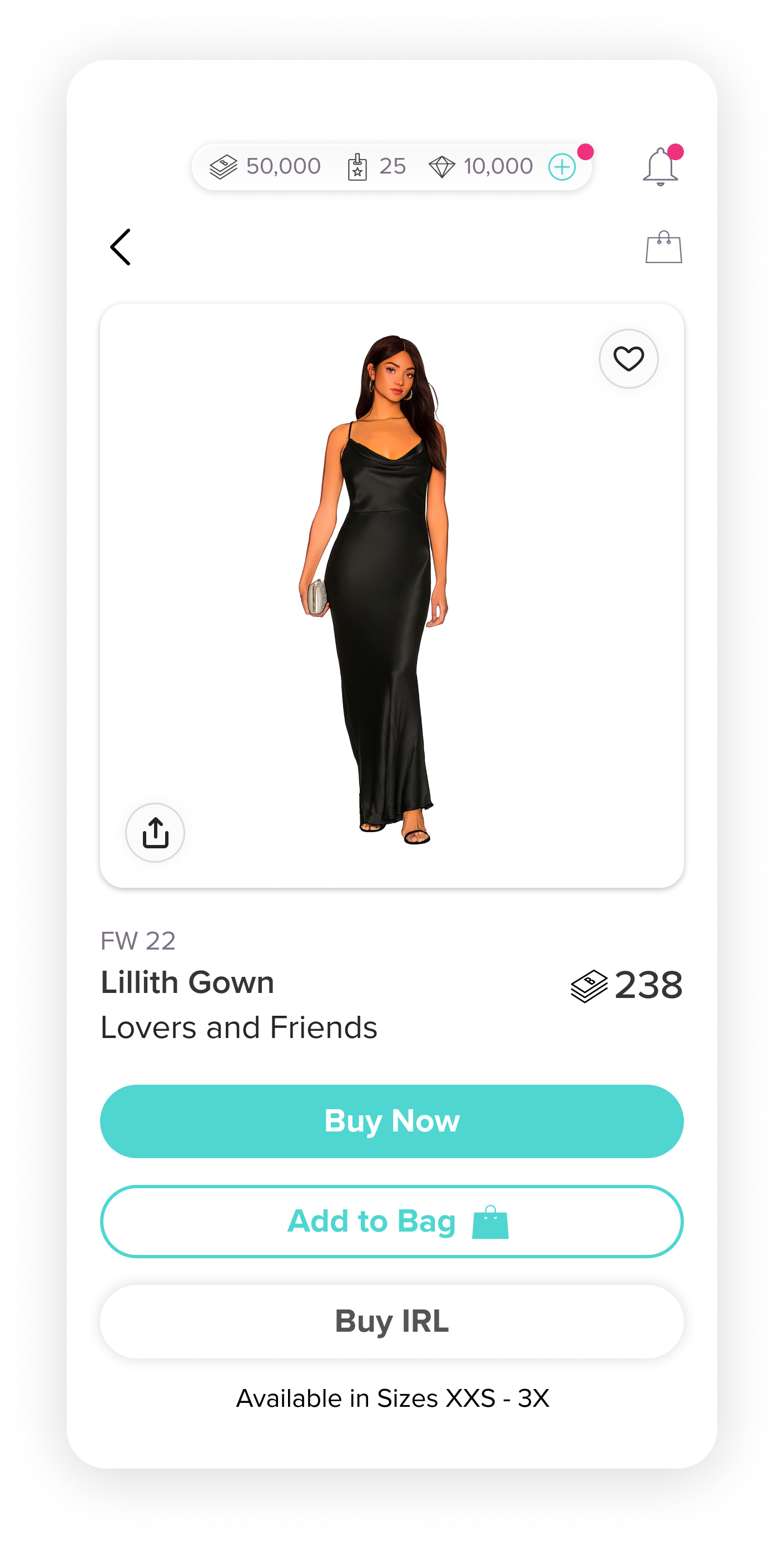
Task: Go back with the arrow icon
Action: 120,247
